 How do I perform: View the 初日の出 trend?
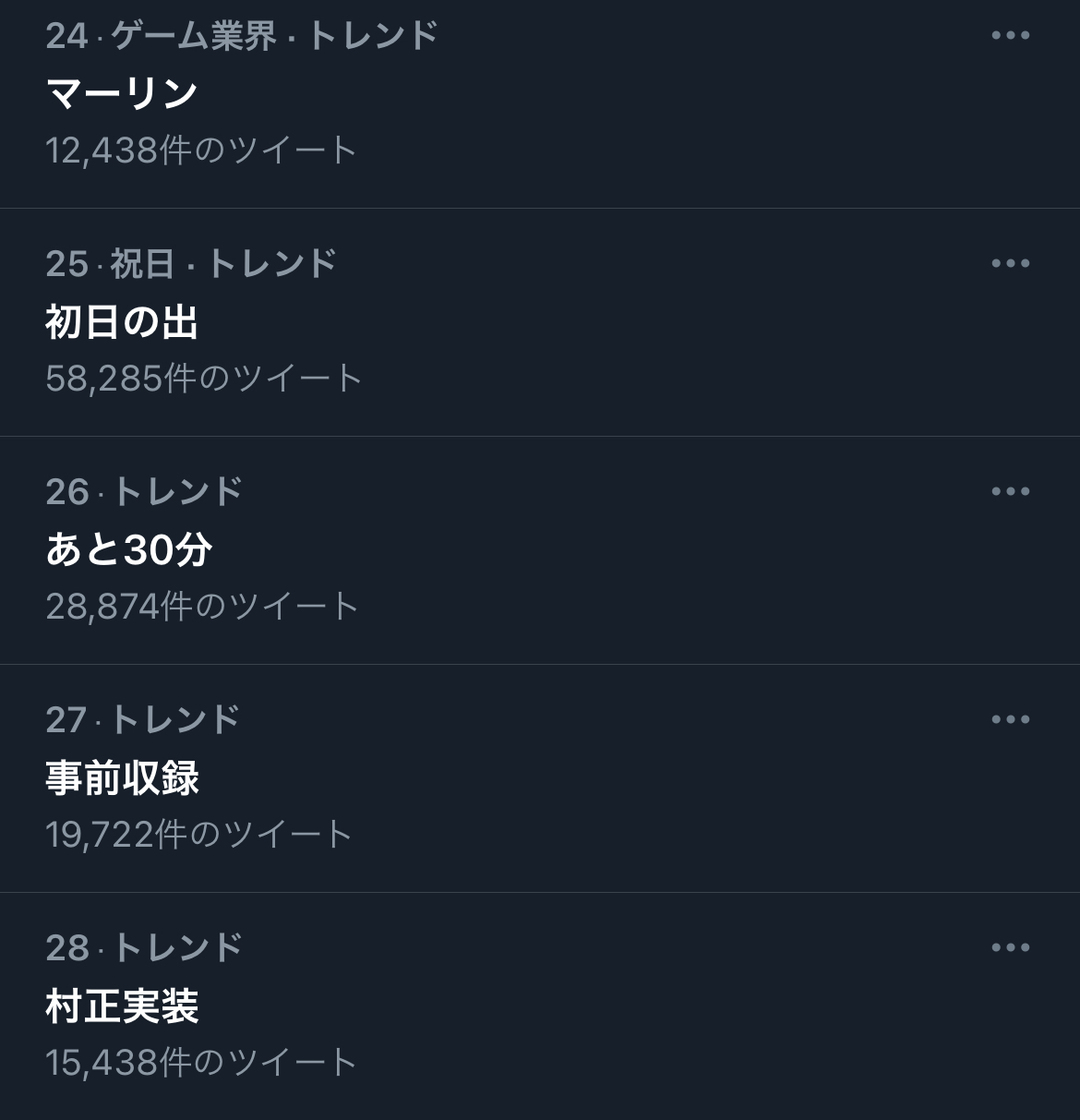122,322
